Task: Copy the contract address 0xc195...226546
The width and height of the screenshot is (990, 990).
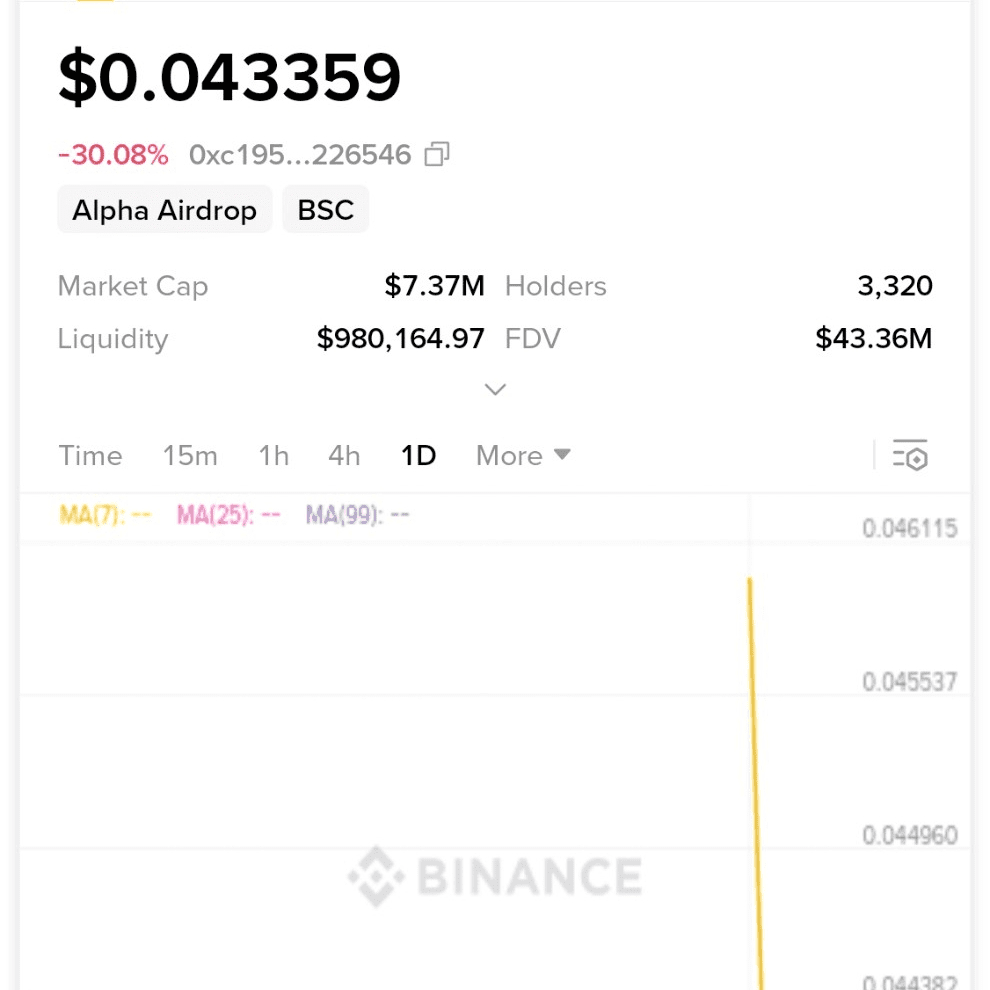Action: pyautogui.click(x=437, y=155)
